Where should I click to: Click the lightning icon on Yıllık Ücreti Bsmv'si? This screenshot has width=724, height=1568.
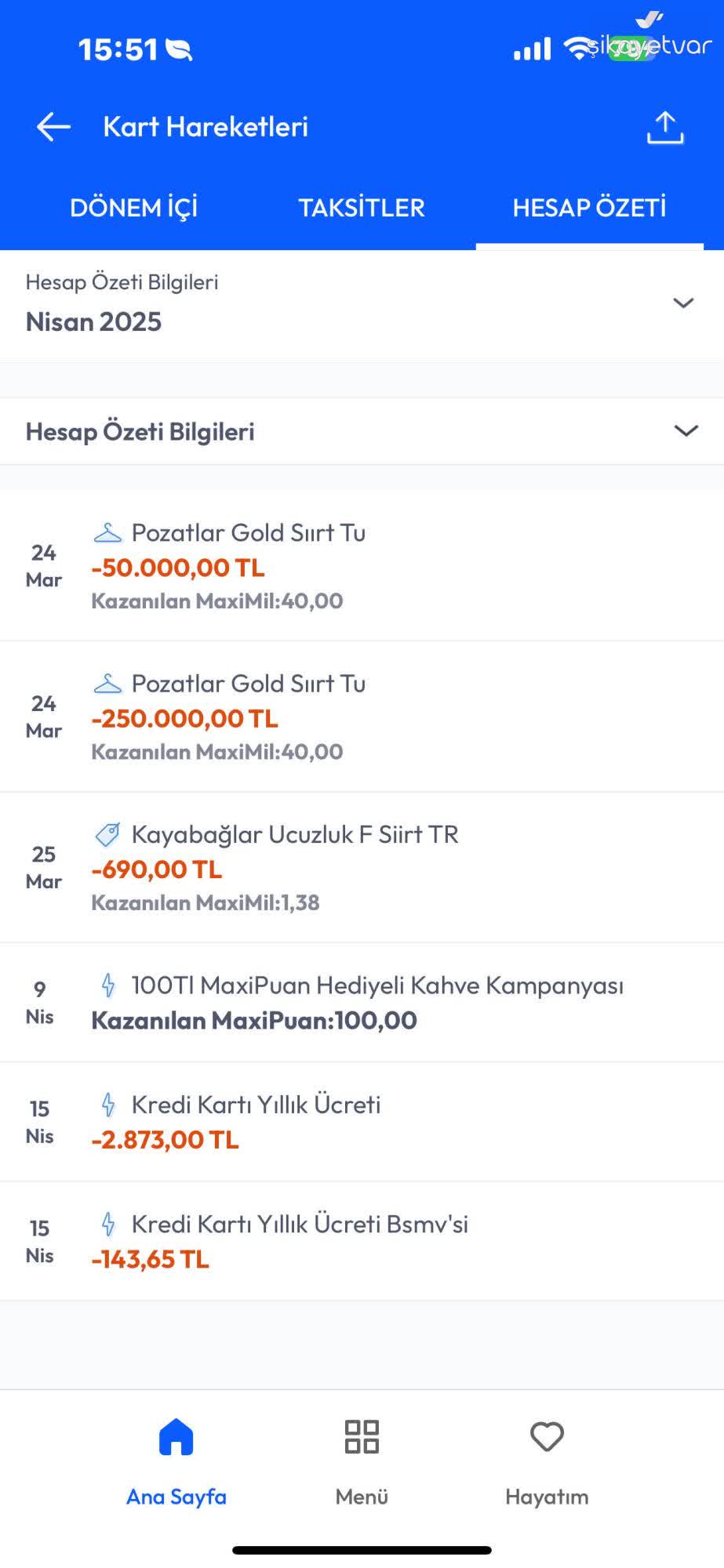pyautogui.click(x=107, y=1224)
